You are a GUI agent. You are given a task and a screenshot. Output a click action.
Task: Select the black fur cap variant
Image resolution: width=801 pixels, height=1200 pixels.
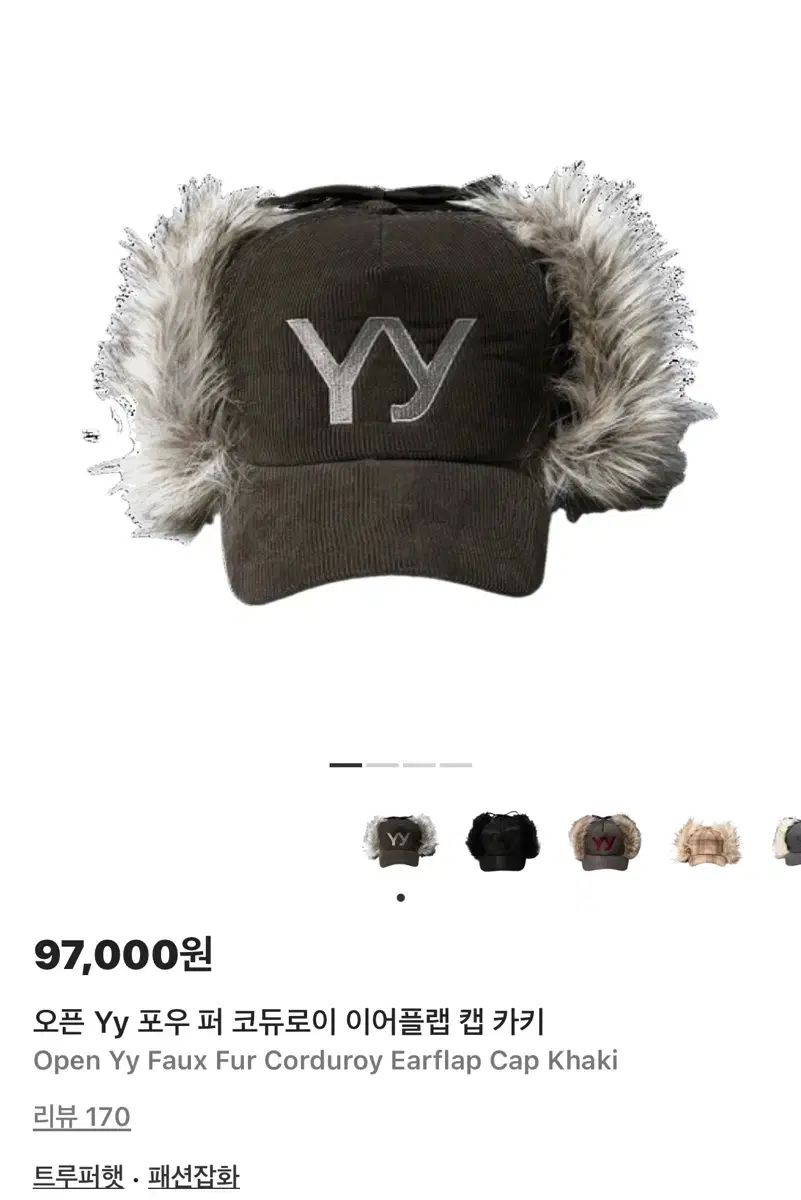(502, 842)
